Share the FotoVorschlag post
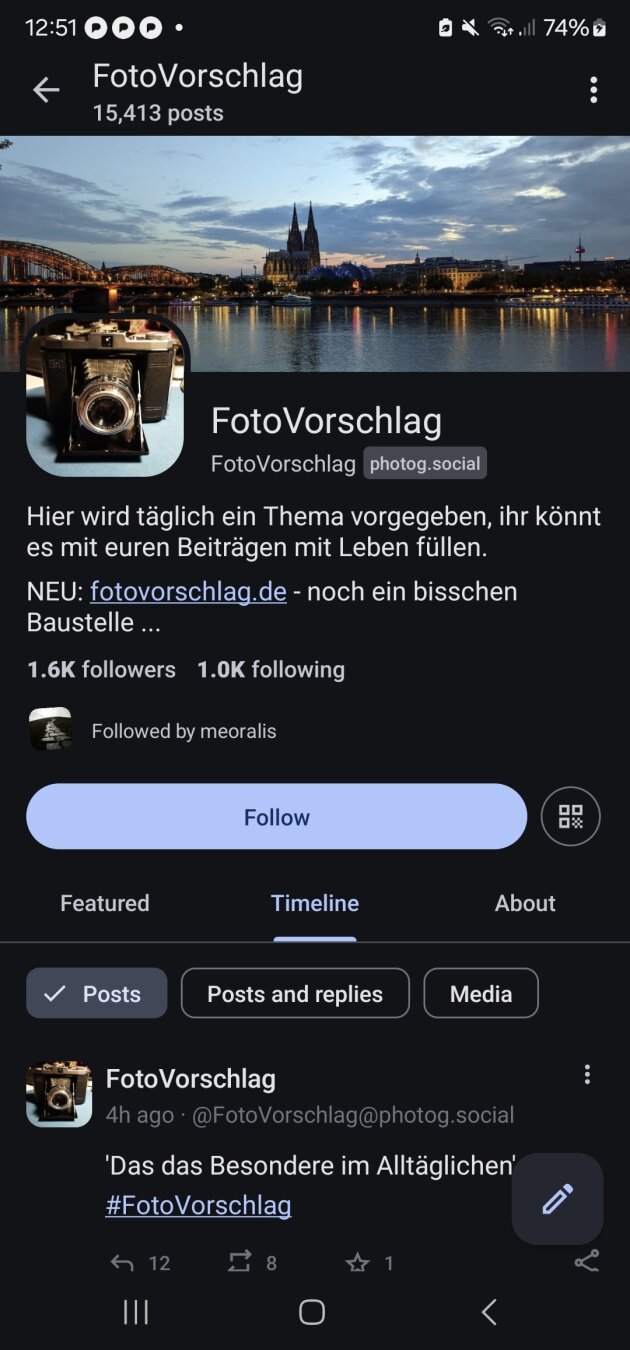The image size is (630, 1350). coord(587,1262)
